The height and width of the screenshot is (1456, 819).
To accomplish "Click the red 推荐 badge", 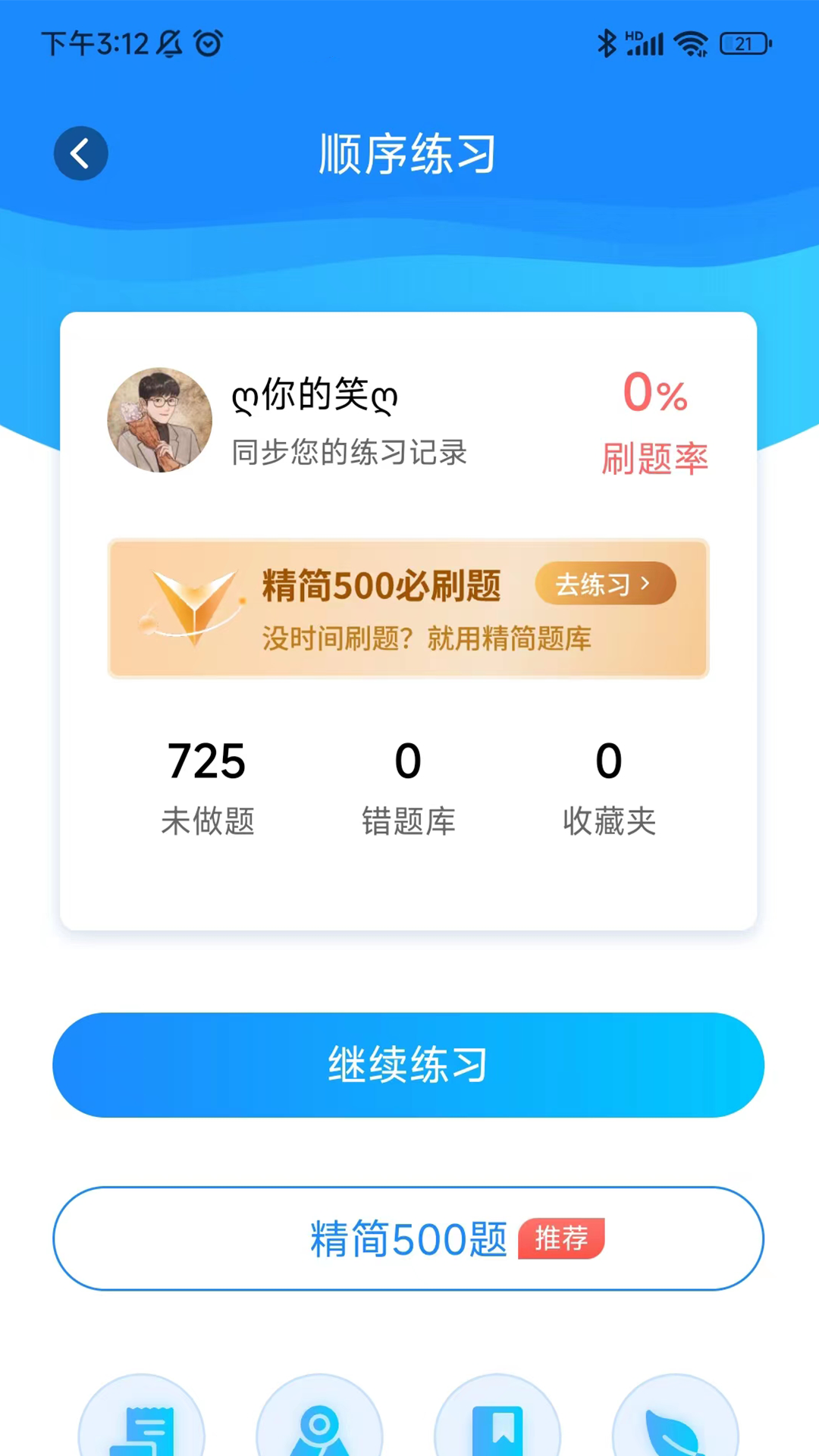I will [x=561, y=1239].
